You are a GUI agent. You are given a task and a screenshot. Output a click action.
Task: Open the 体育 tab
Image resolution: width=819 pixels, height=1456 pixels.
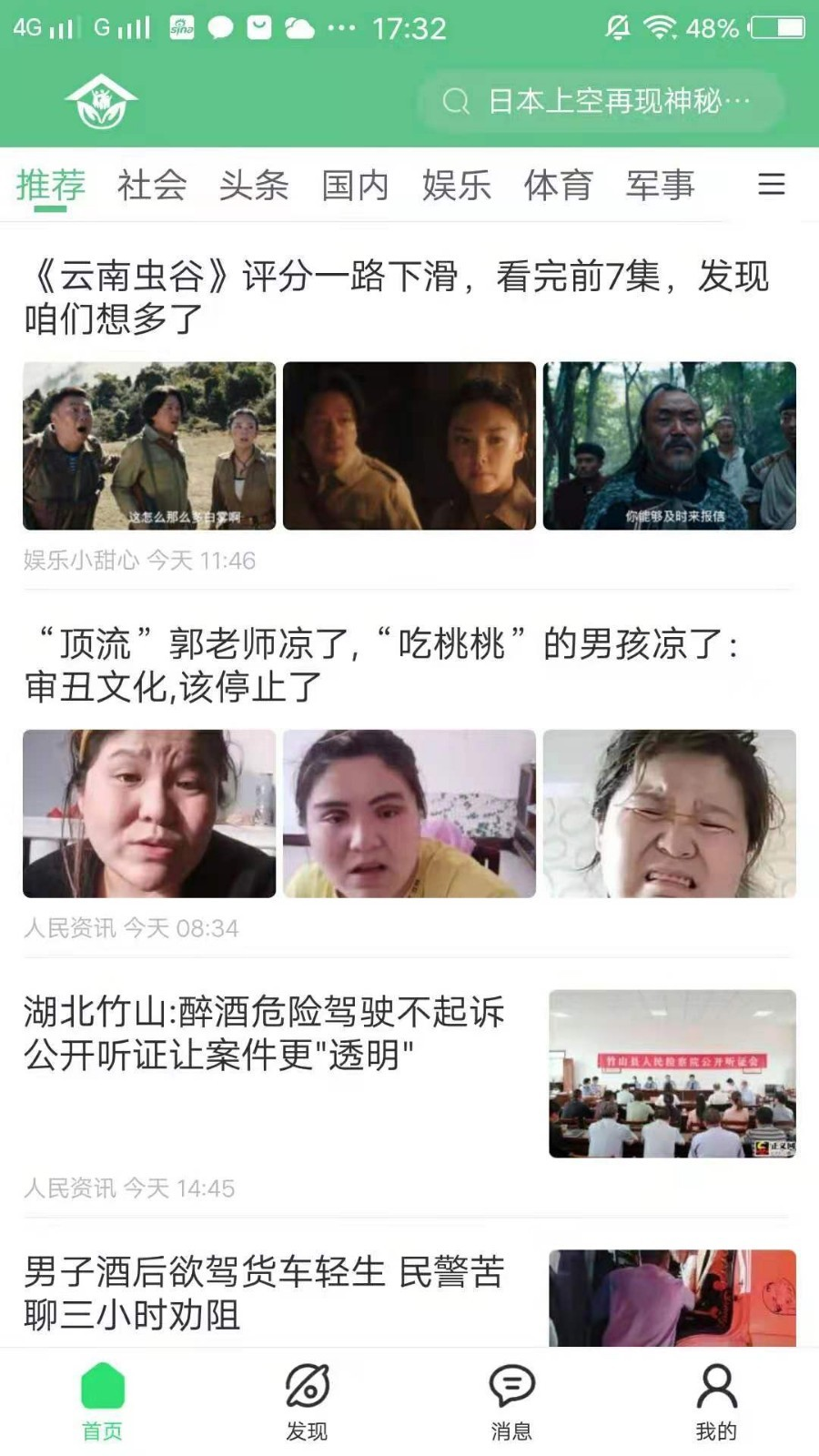click(558, 185)
